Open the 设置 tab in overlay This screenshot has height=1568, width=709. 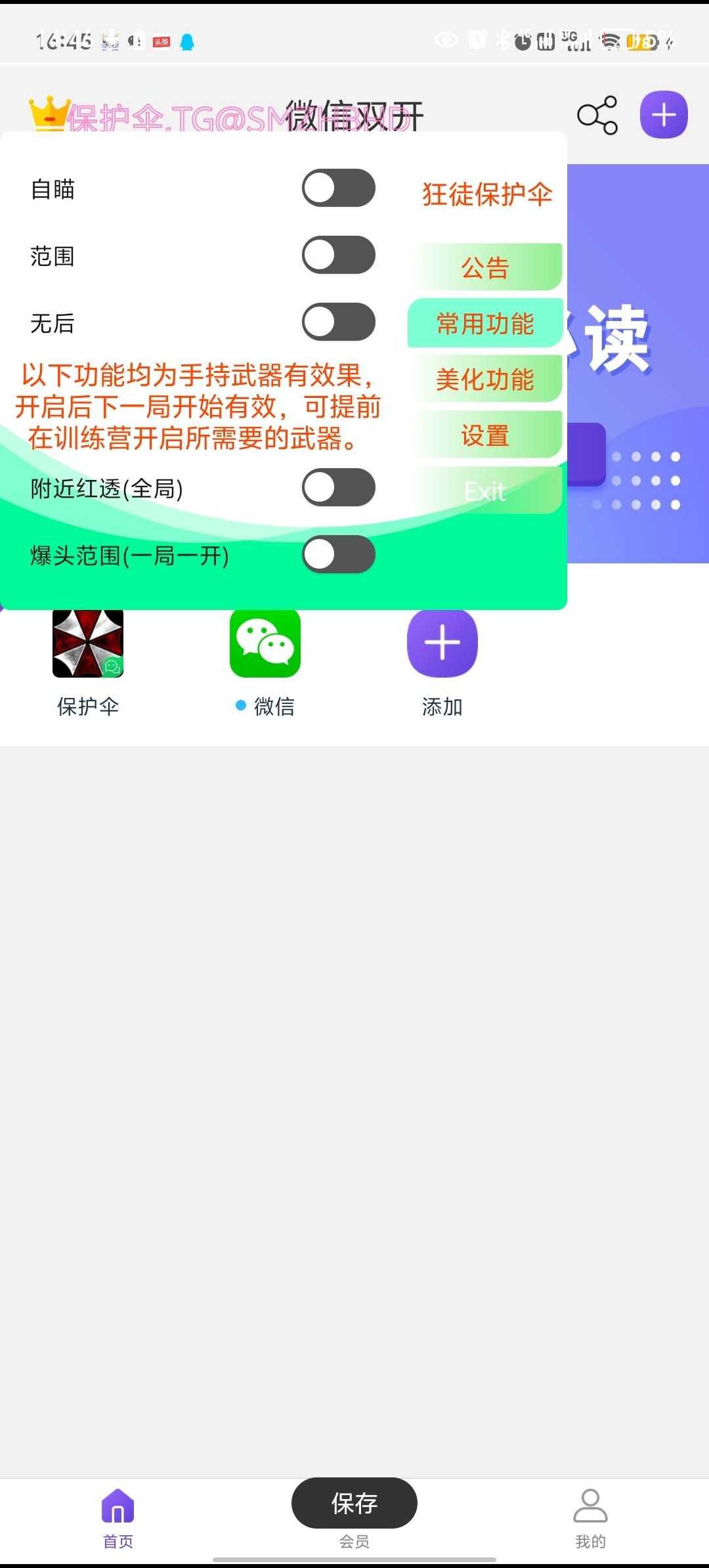[485, 435]
